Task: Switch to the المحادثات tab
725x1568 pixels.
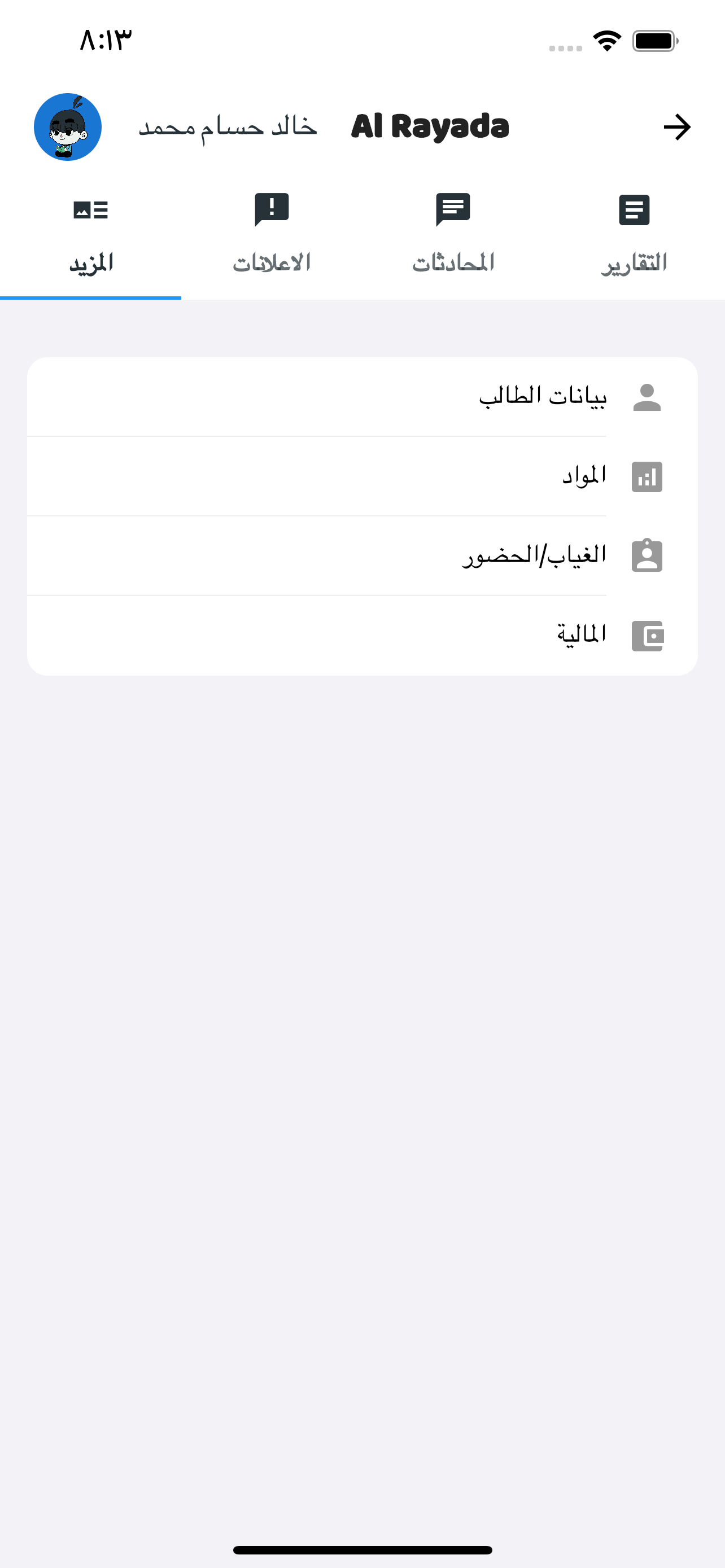Action: point(453,262)
